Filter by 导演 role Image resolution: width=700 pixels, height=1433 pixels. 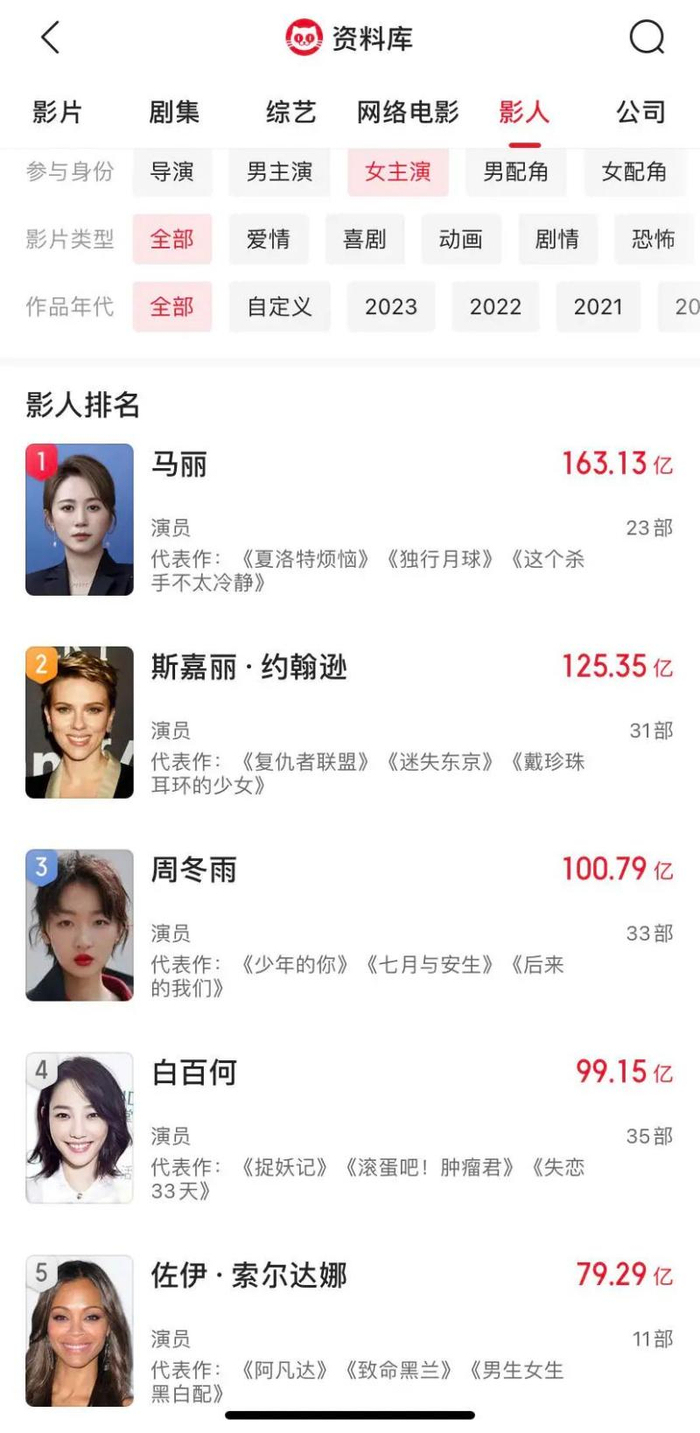(172, 172)
